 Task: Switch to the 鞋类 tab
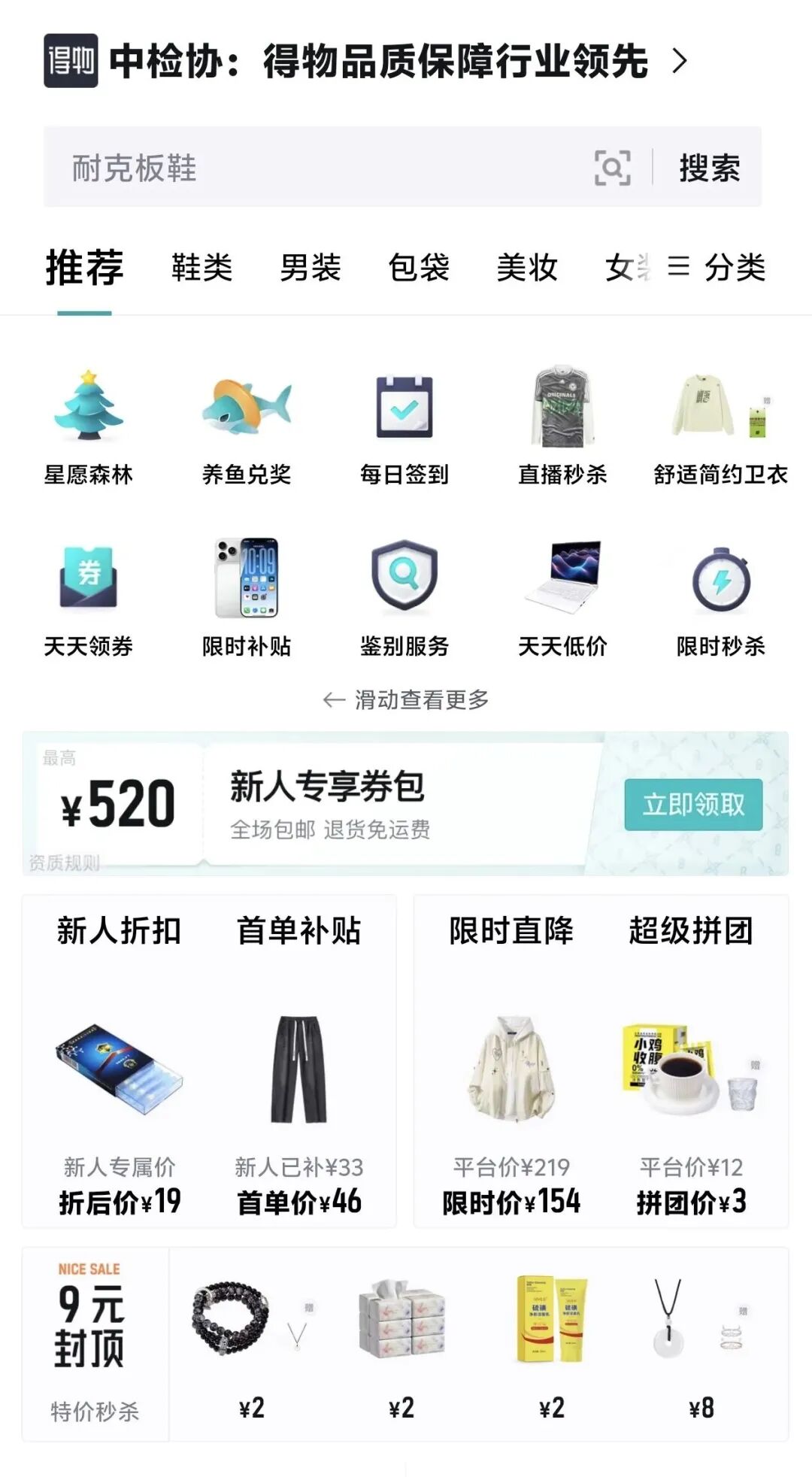click(202, 268)
